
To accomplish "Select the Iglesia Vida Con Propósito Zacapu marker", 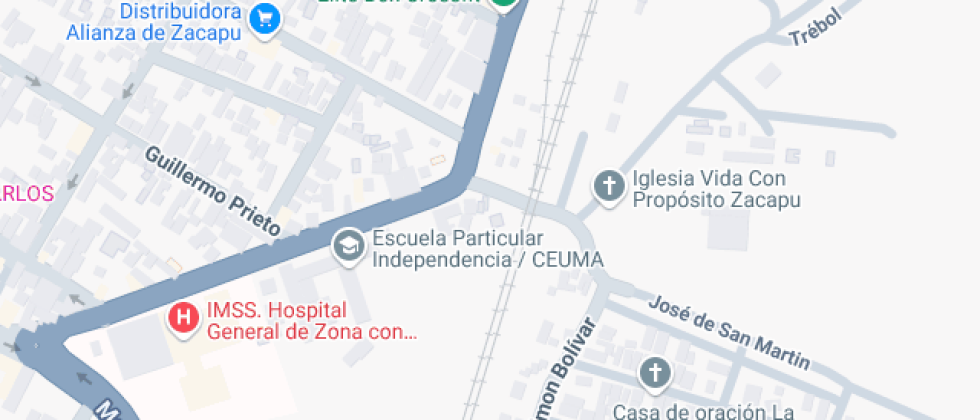I will tap(608, 185).
